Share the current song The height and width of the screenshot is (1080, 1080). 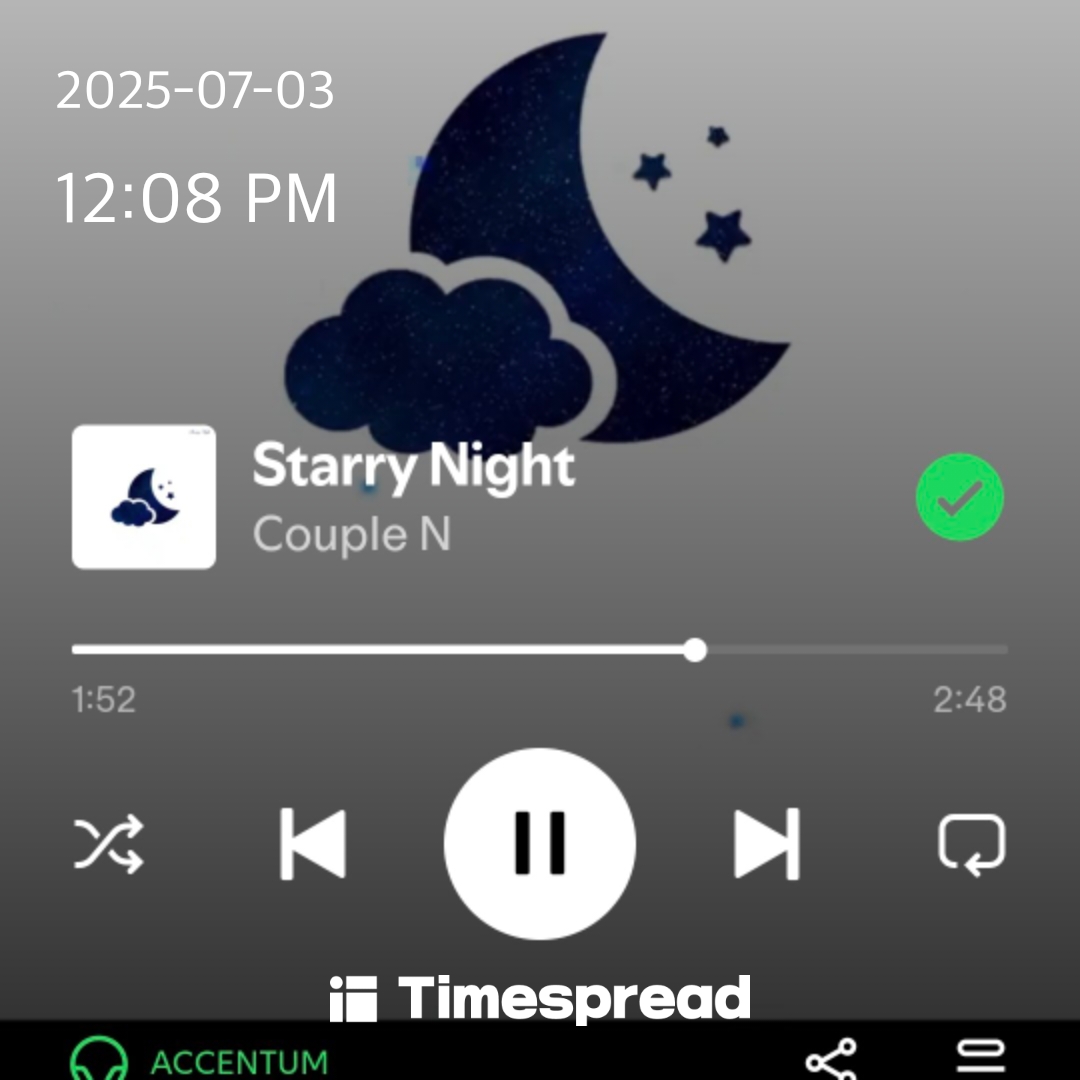pyautogui.click(x=831, y=1060)
